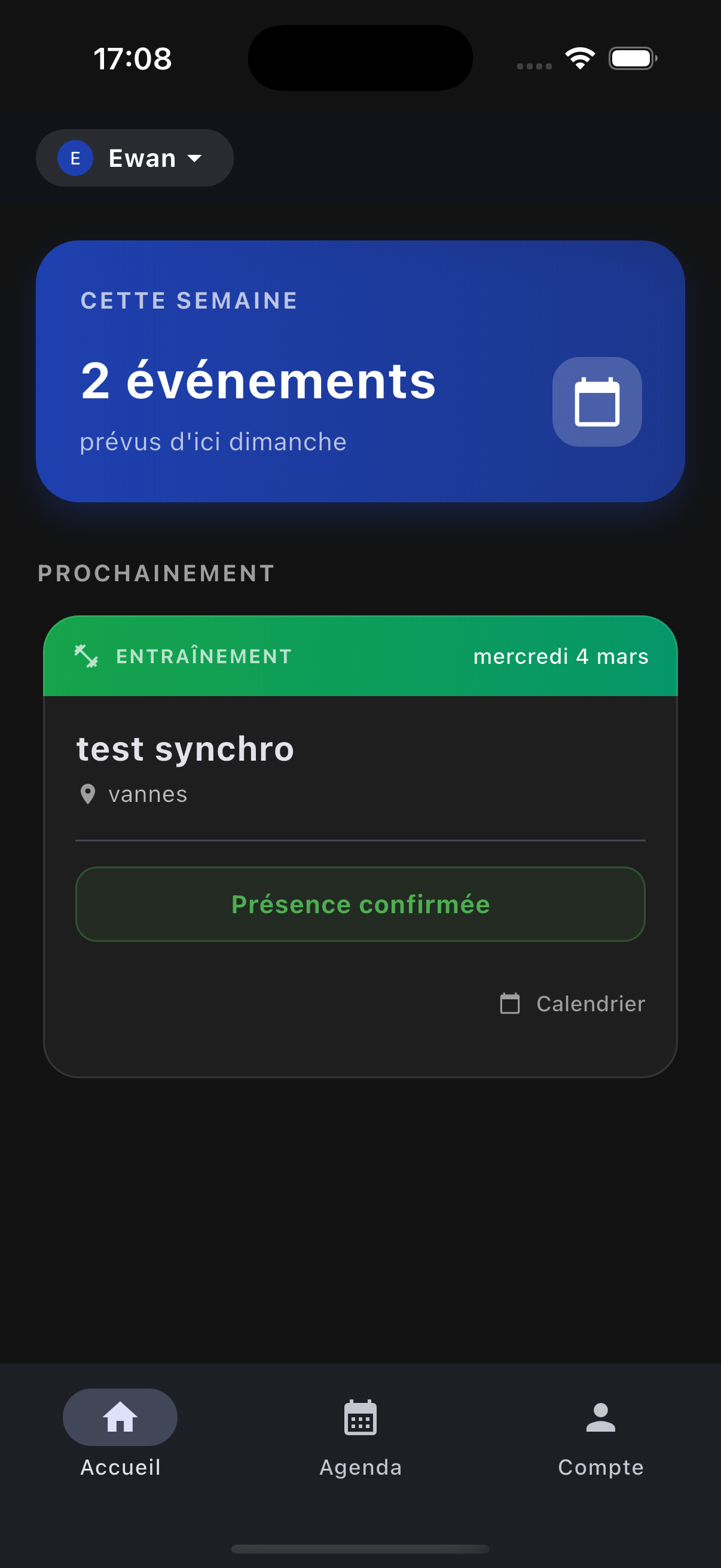Image resolution: width=721 pixels, height=1568 pixels.
Task: Select the home icon for Accueil
Action: pyautogui.click(x=119, y=1417)
